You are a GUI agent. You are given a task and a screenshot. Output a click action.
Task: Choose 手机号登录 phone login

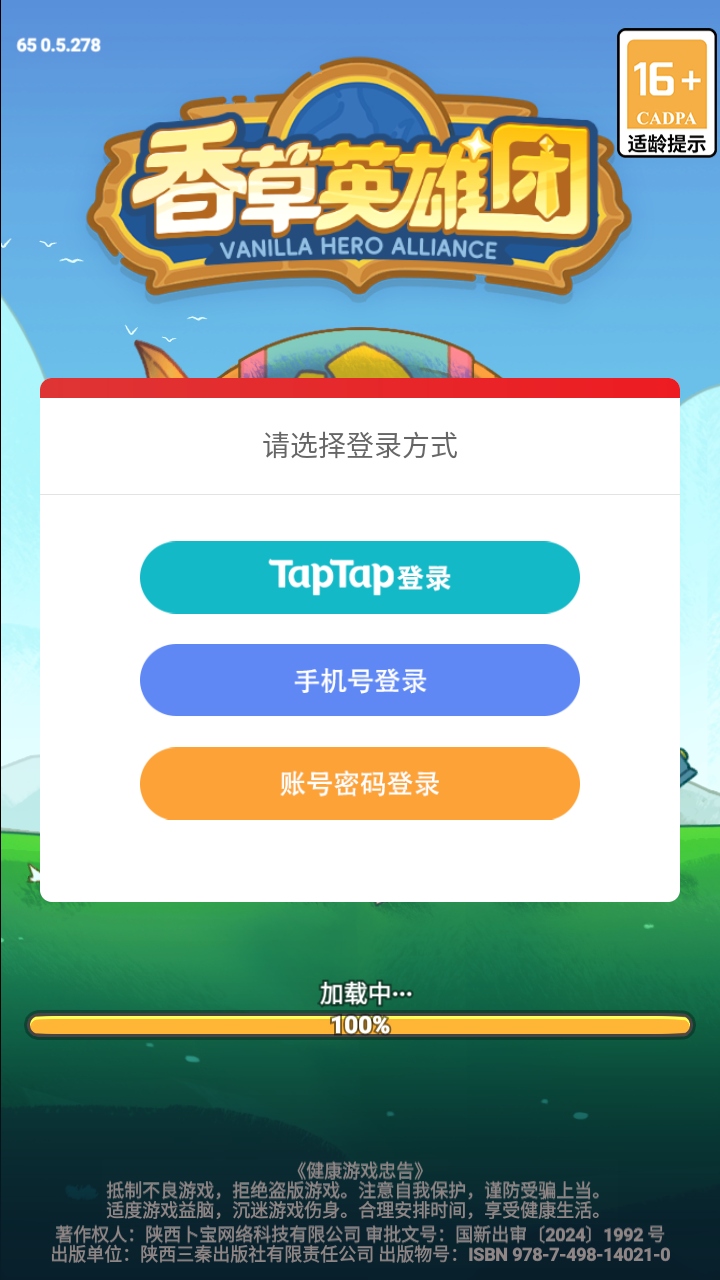coord(360,680)
